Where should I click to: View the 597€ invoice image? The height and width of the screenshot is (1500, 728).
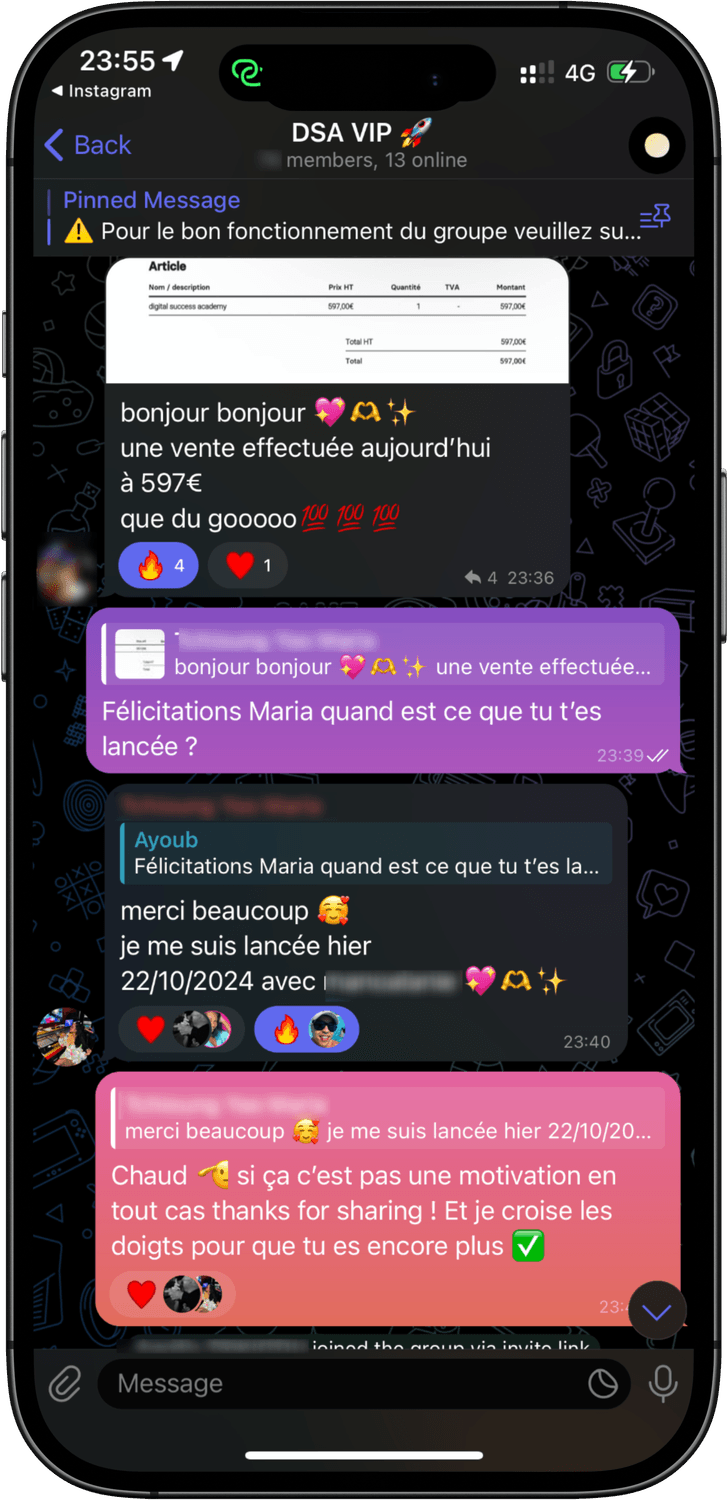tap(337, 320)
